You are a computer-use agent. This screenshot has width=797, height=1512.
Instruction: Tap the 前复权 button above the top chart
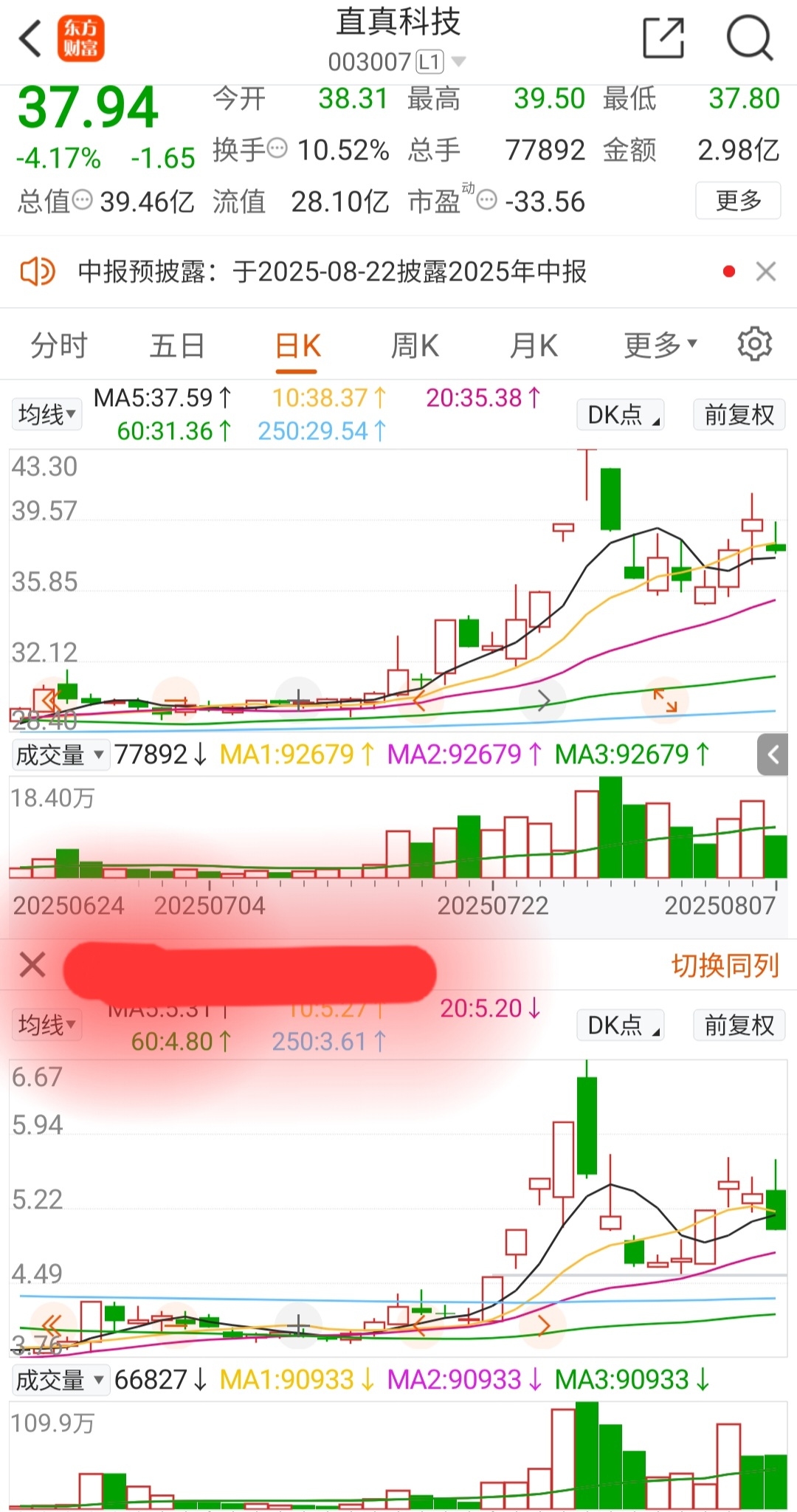point(739,415)
